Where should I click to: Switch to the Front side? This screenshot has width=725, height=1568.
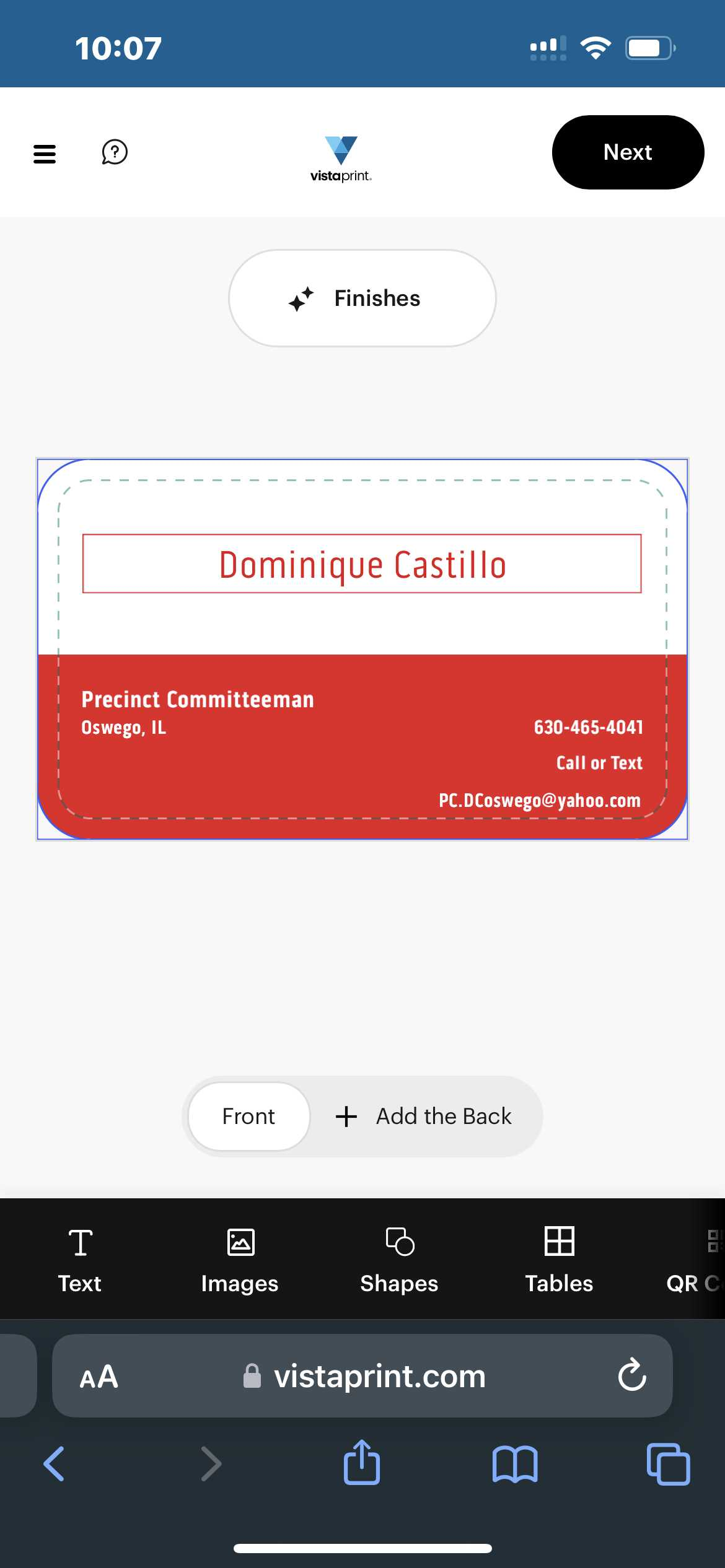coord(248,1117)
